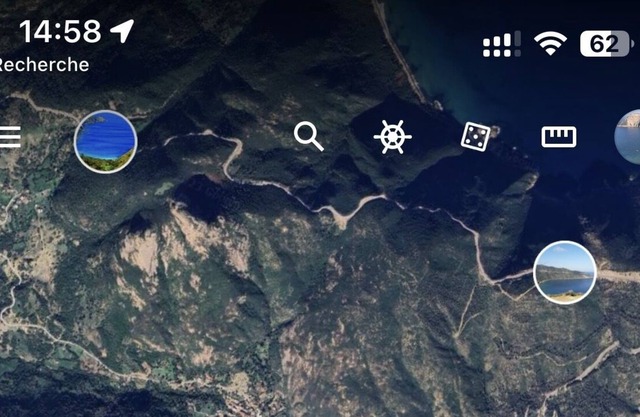Tap the dice for a random location
The height and width of the screenshot is (417, 640).
coord(476,136)
